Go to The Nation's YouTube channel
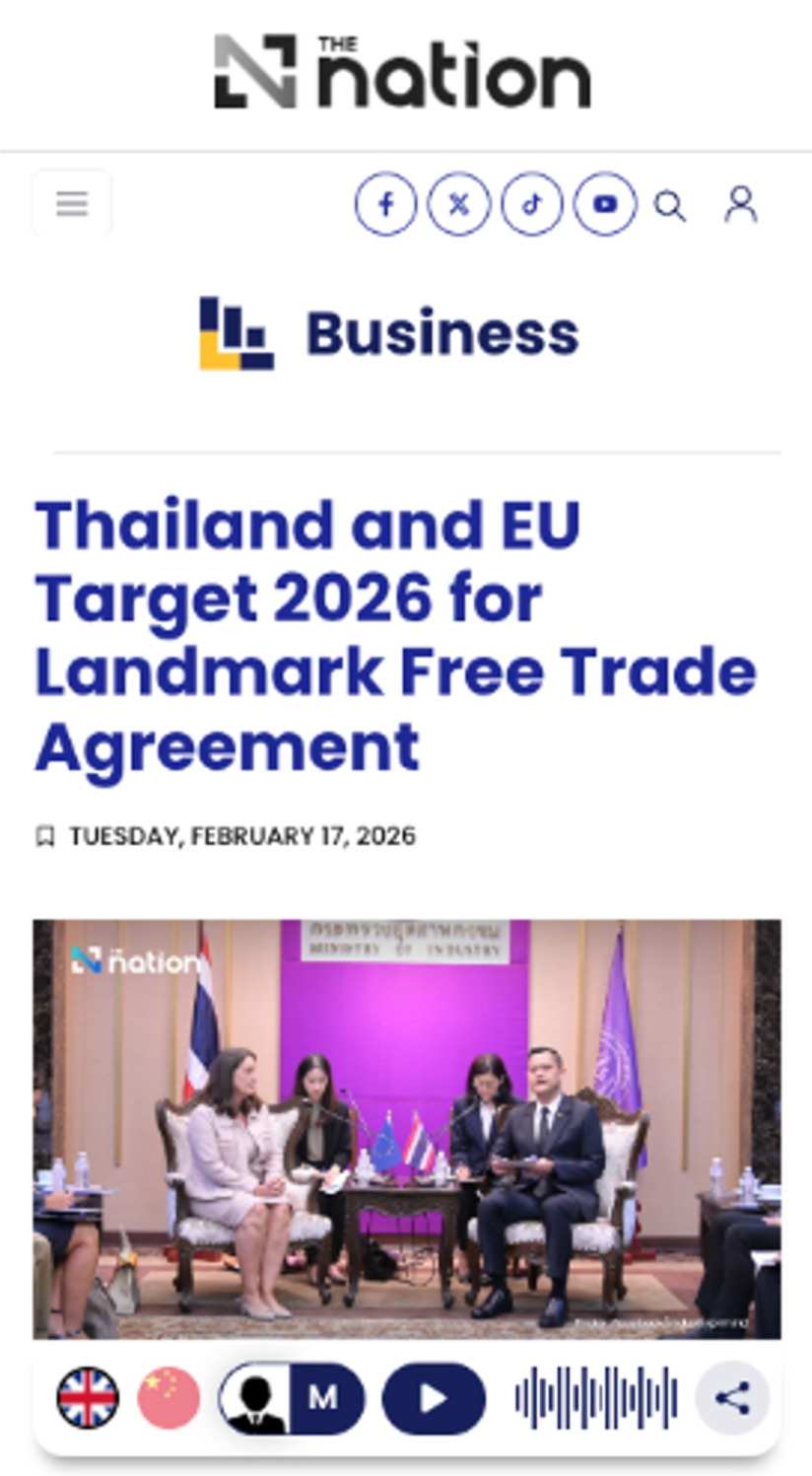Viewport: 812px width, 1476px height. pyautogui.click(x=605, y=204)
